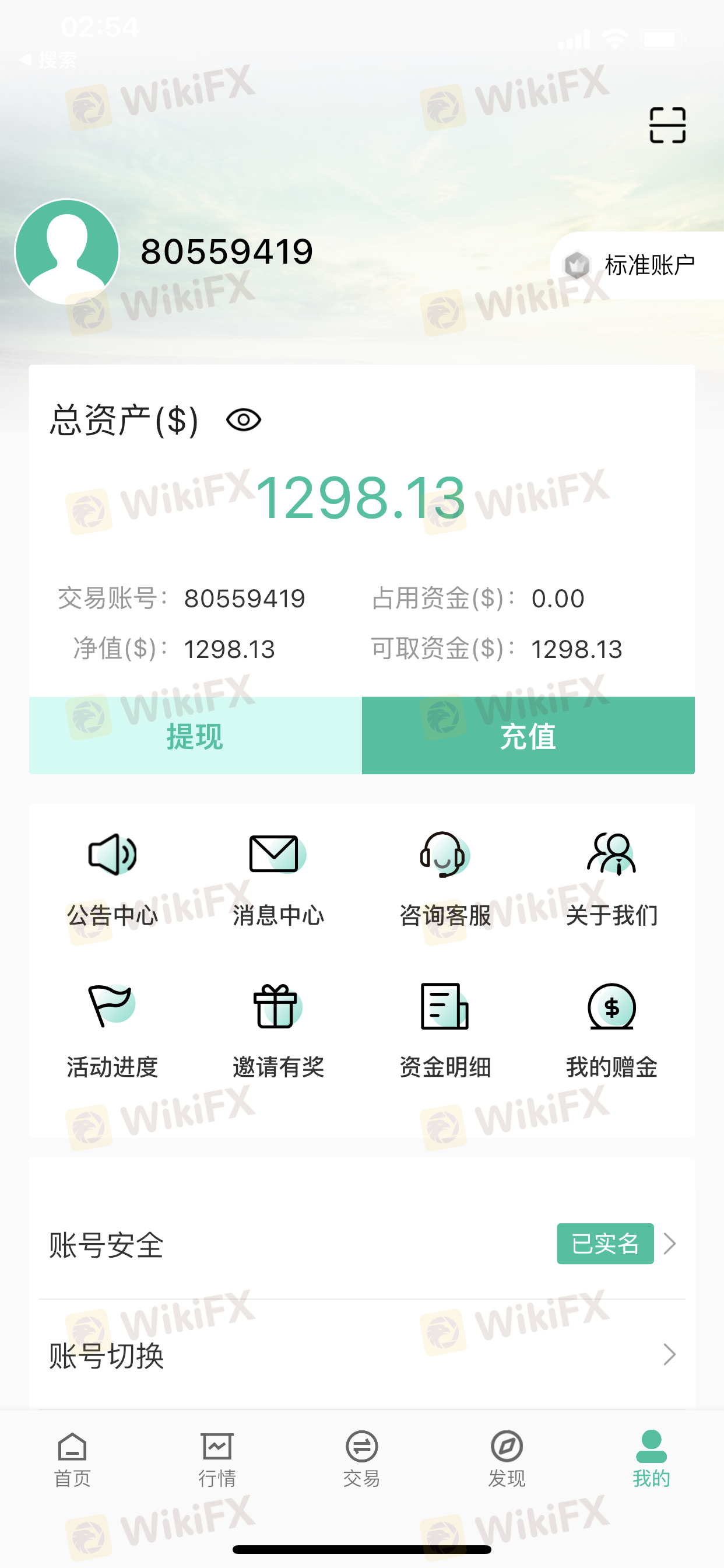Viewport: 724px width, 1568px height.
Task: Switch to the 首页 home tab
Action: (x=72, y=1459)
